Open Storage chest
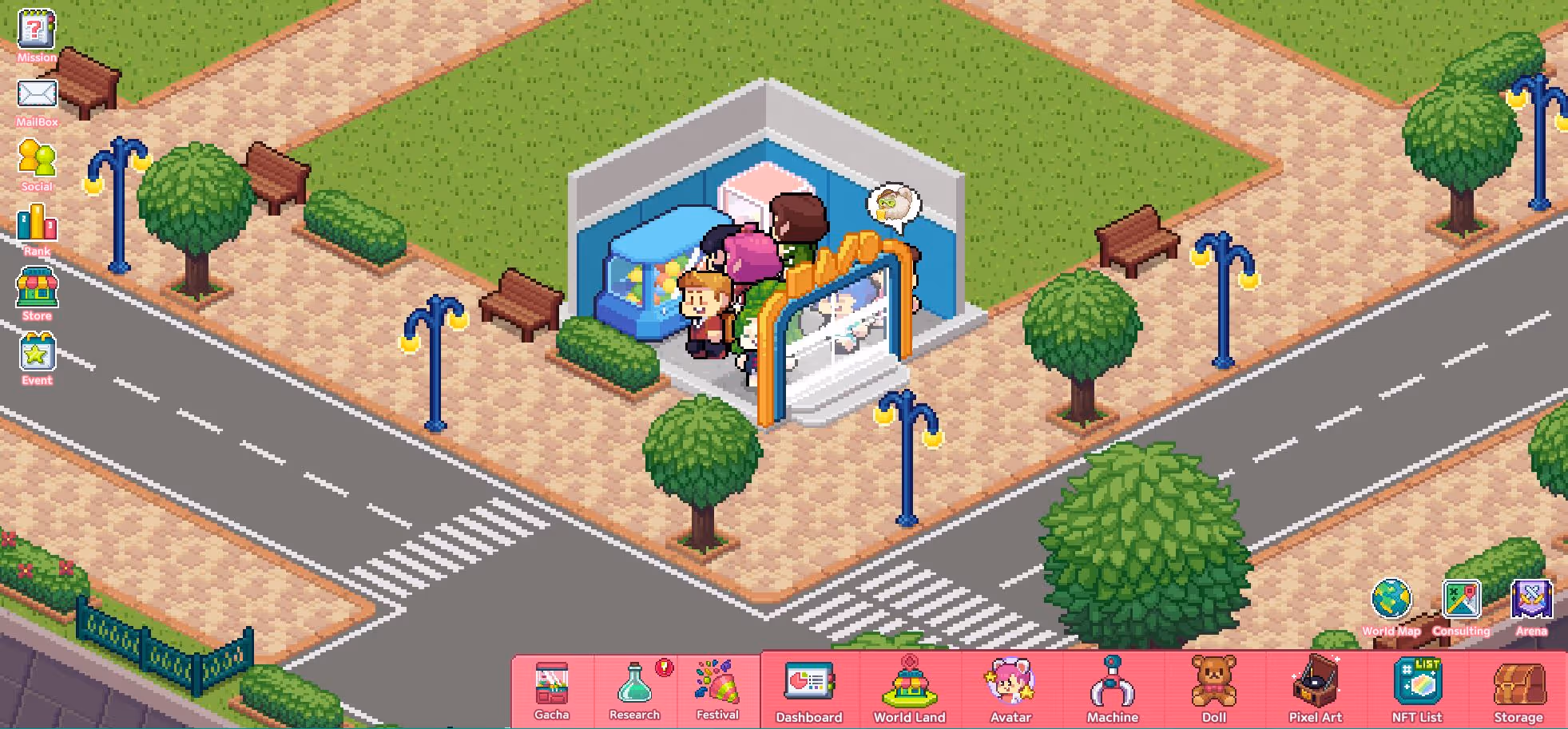1568x729 pixels. (1518, 689)
